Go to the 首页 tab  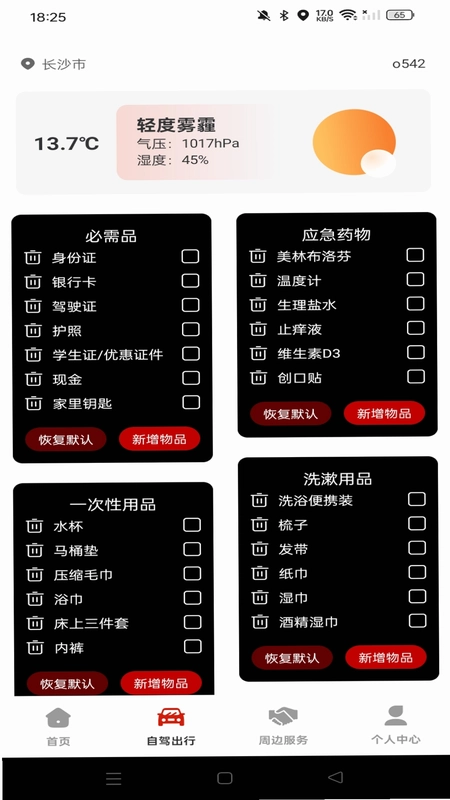[58, 727]
